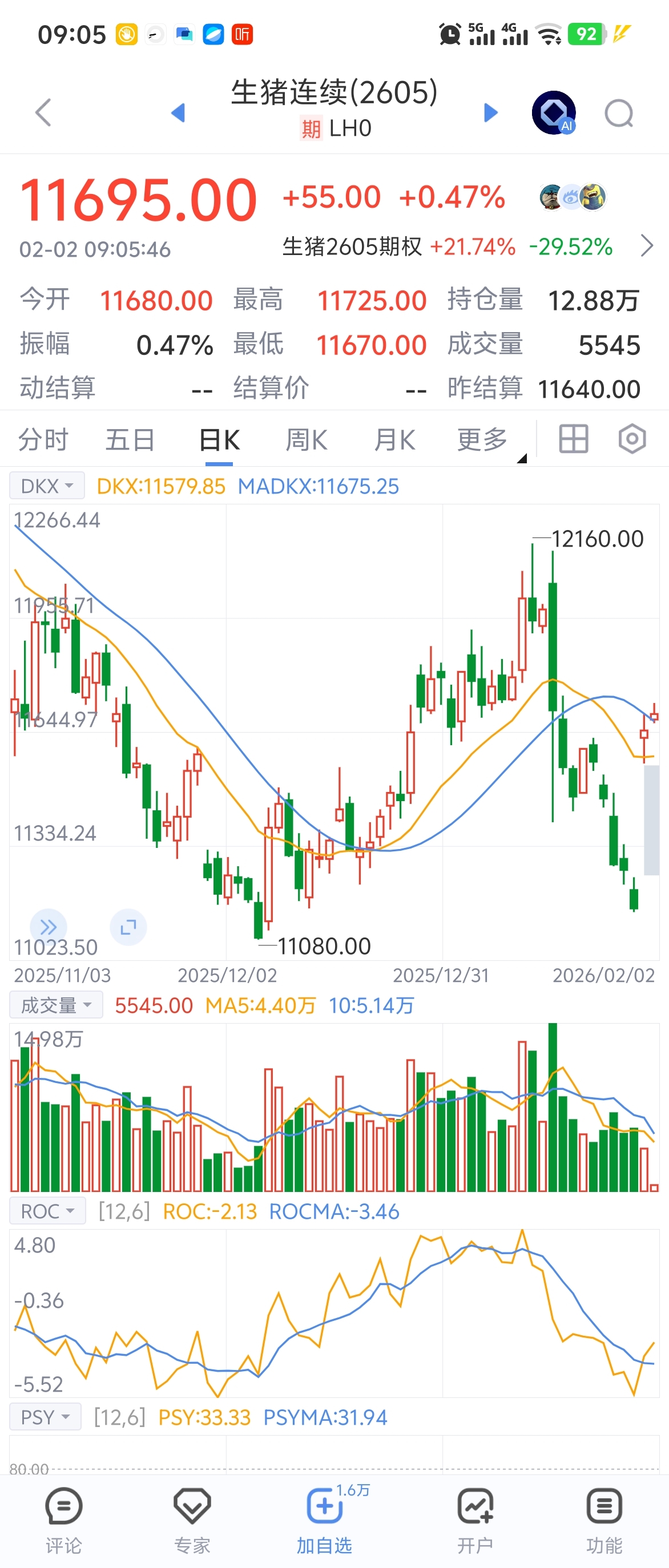This screenshot has width=669, height=1568.
Task: Open the multi-chart grid layout icon
Action: point(574,439)
